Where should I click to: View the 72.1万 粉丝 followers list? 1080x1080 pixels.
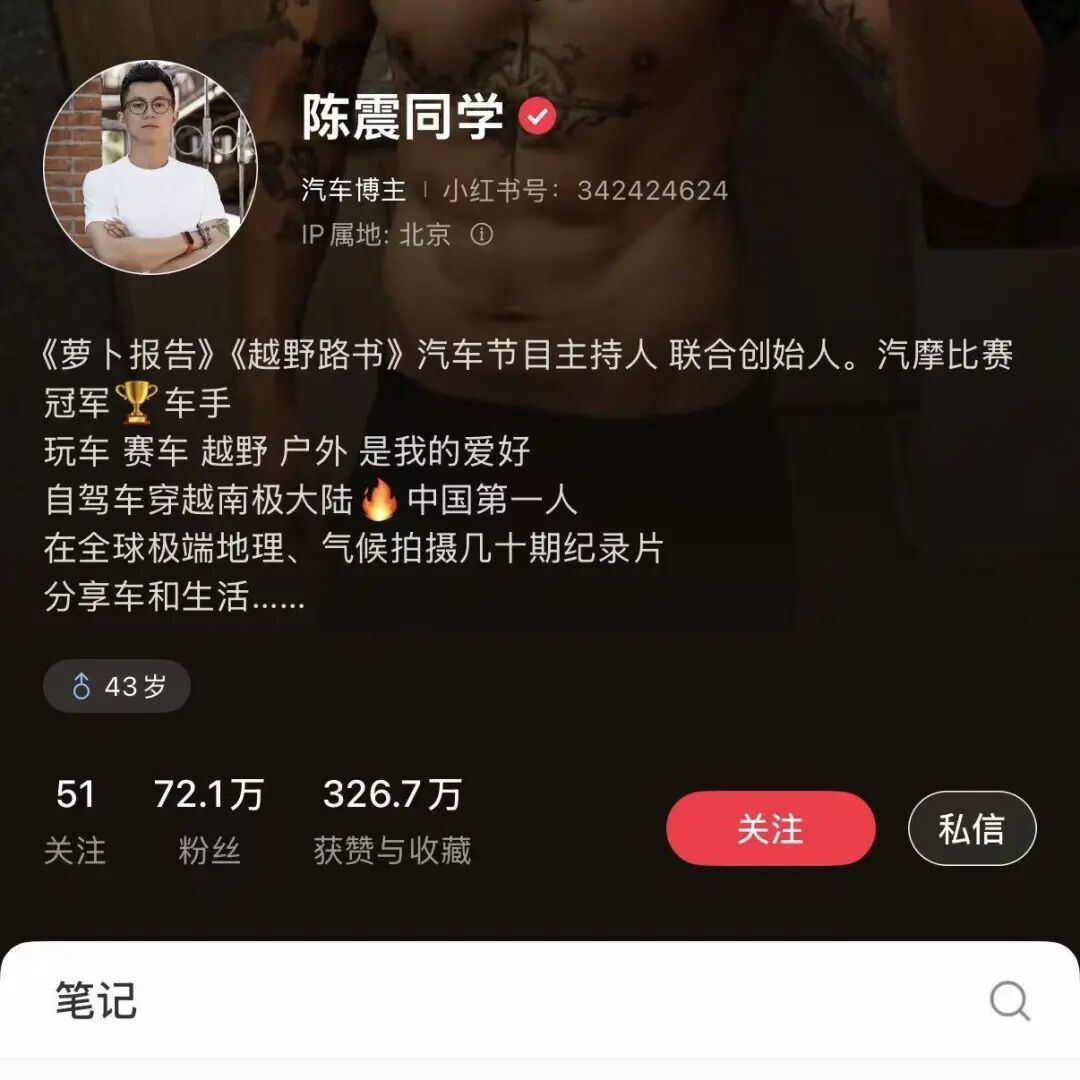[209, 822]
